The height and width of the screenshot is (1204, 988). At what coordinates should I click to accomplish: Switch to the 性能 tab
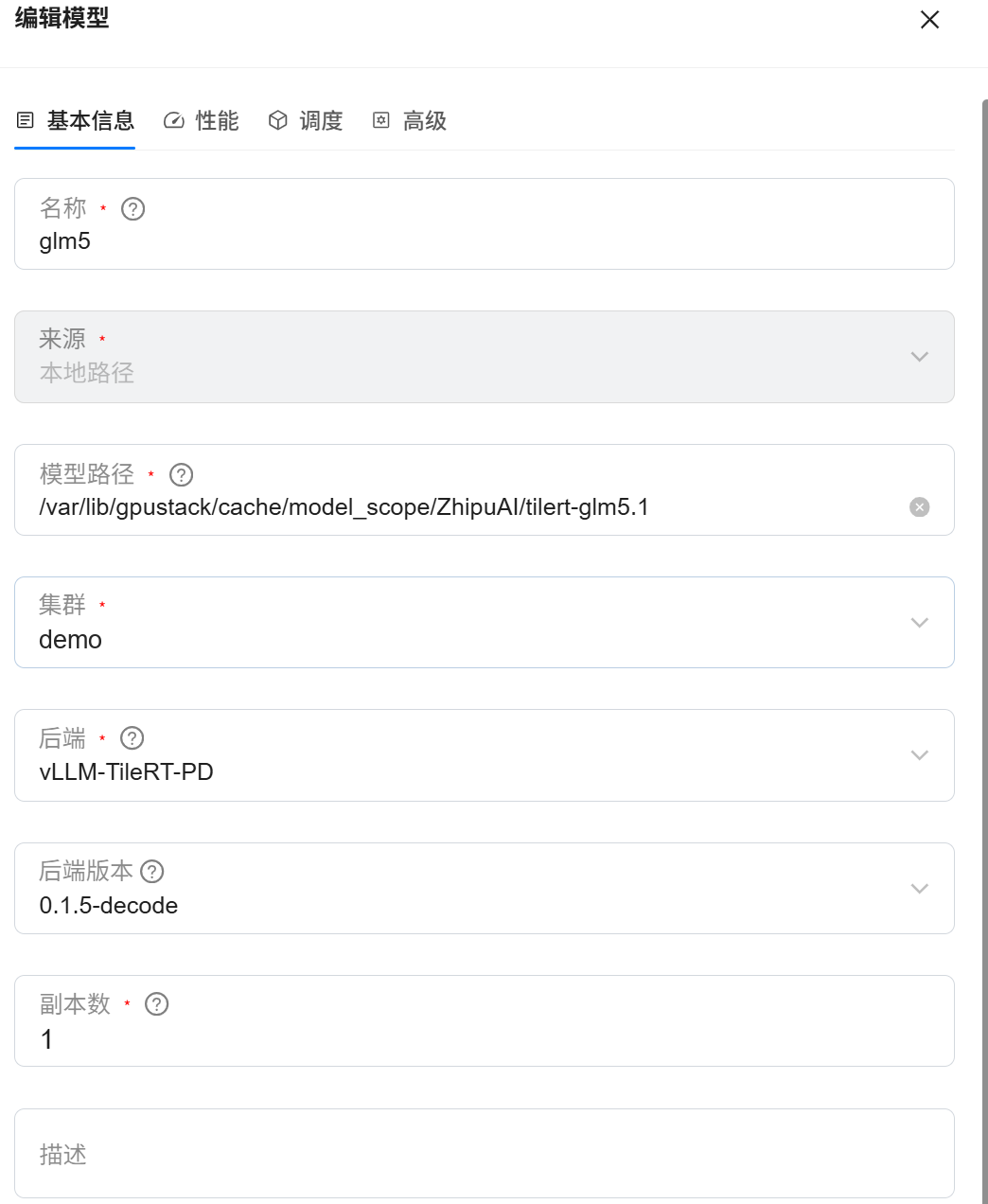202,121
